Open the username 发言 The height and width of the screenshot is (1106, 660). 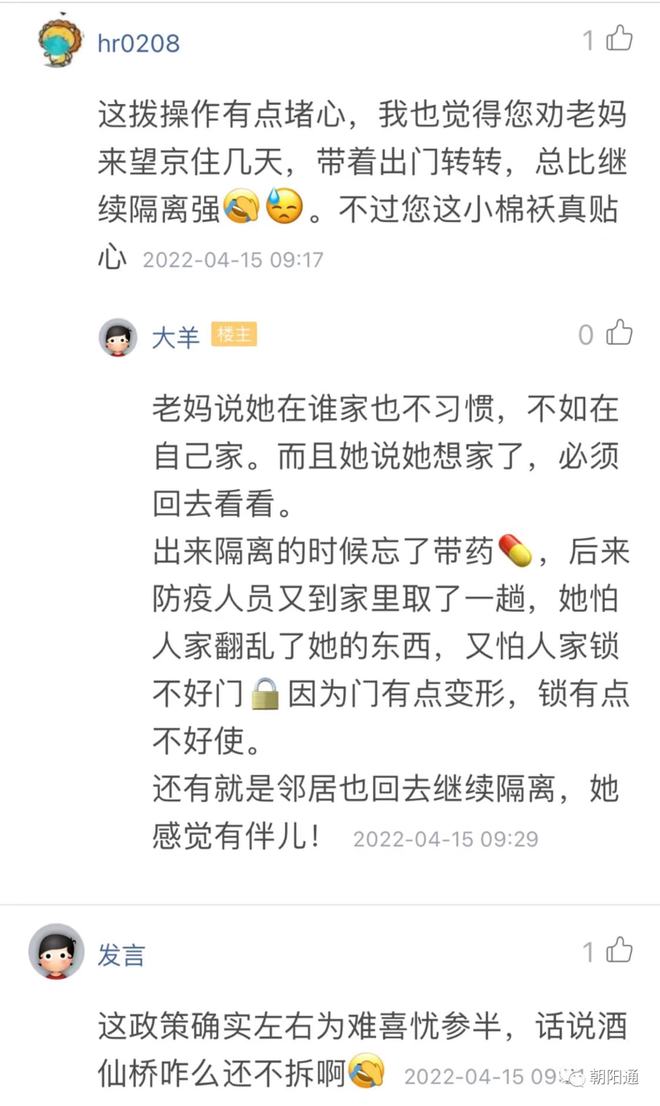121,955
